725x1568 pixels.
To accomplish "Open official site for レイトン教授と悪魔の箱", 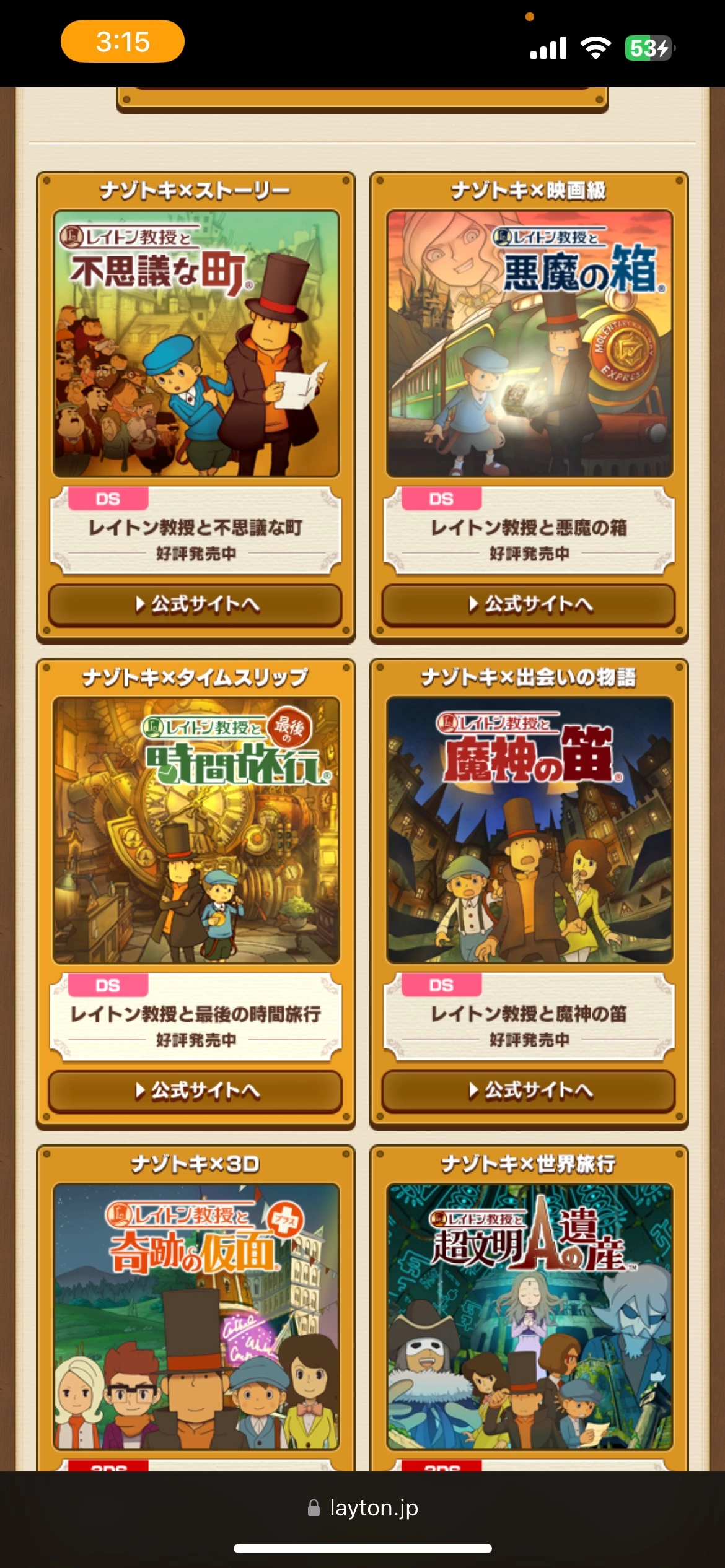I will (529, 604).
